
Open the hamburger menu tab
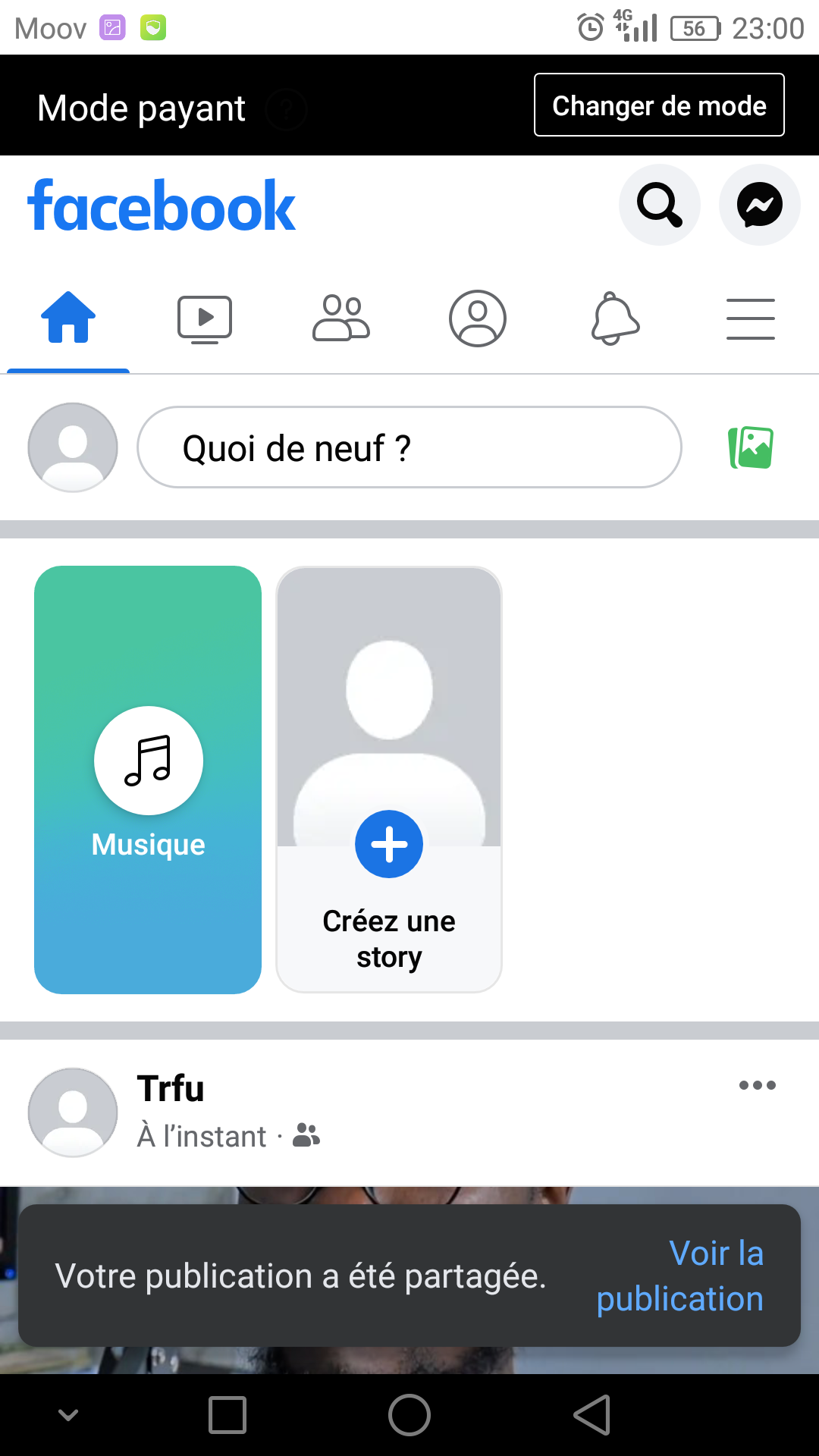[x=751, y=318]
